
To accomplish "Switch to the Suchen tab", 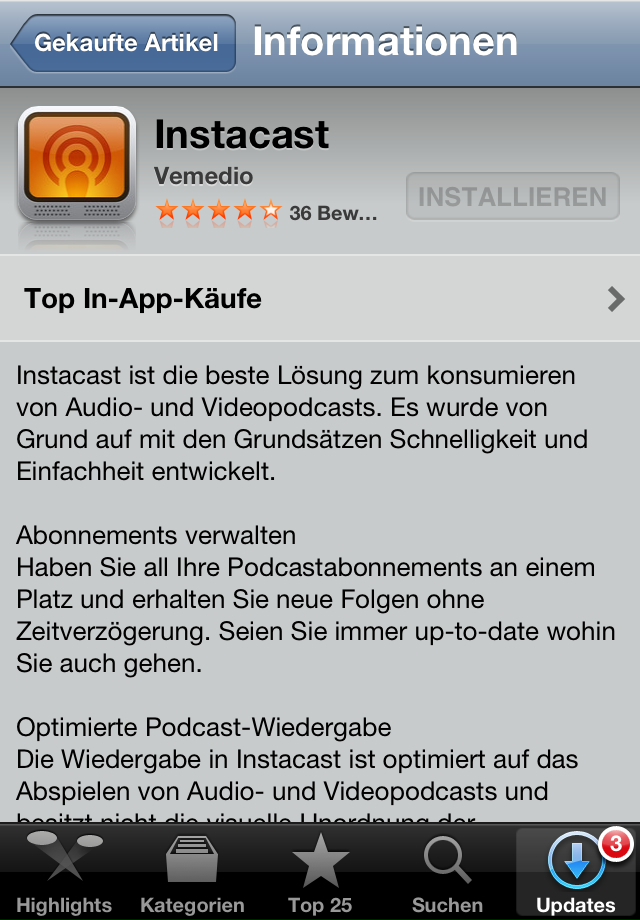I will pos(447,873).
